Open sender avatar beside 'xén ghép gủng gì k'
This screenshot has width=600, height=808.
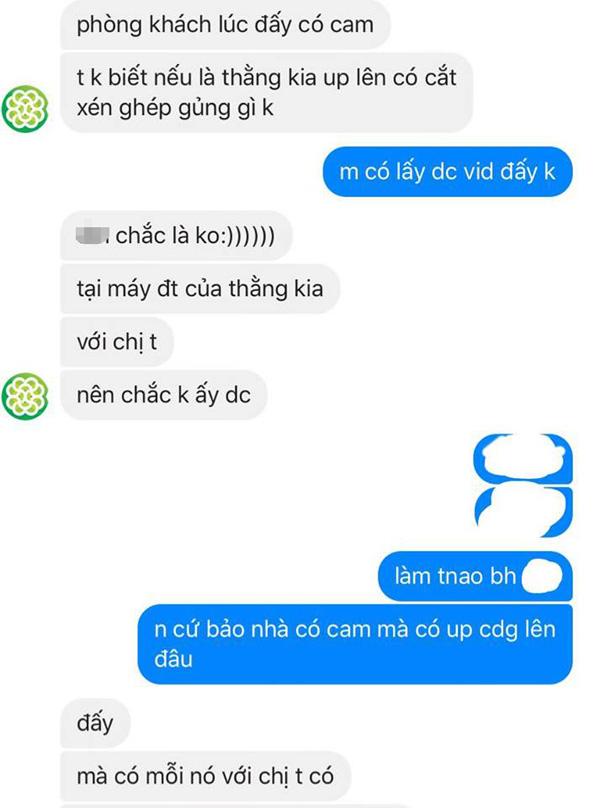25,109
